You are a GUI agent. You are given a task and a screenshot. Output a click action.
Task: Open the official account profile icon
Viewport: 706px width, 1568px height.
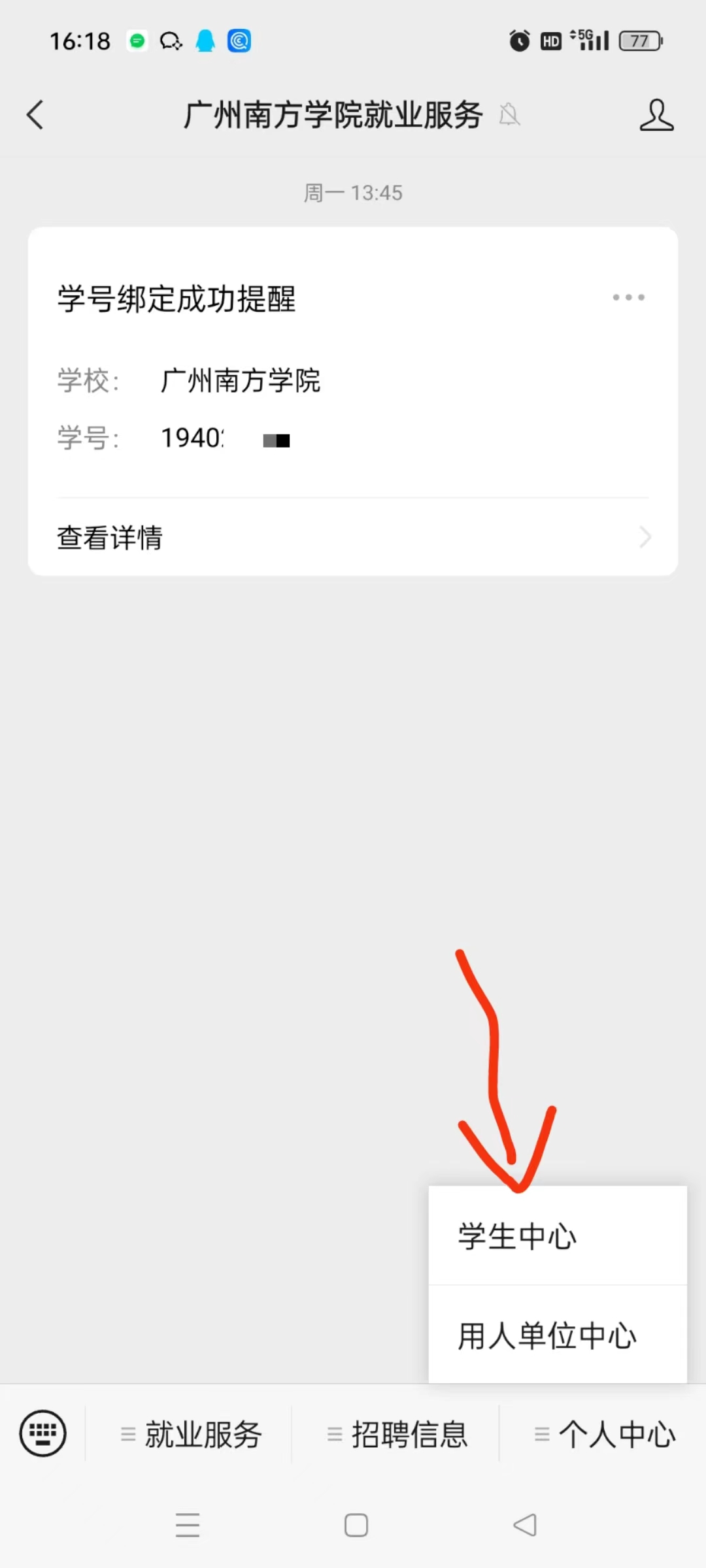pyautogui.click(x=656, y=115)
